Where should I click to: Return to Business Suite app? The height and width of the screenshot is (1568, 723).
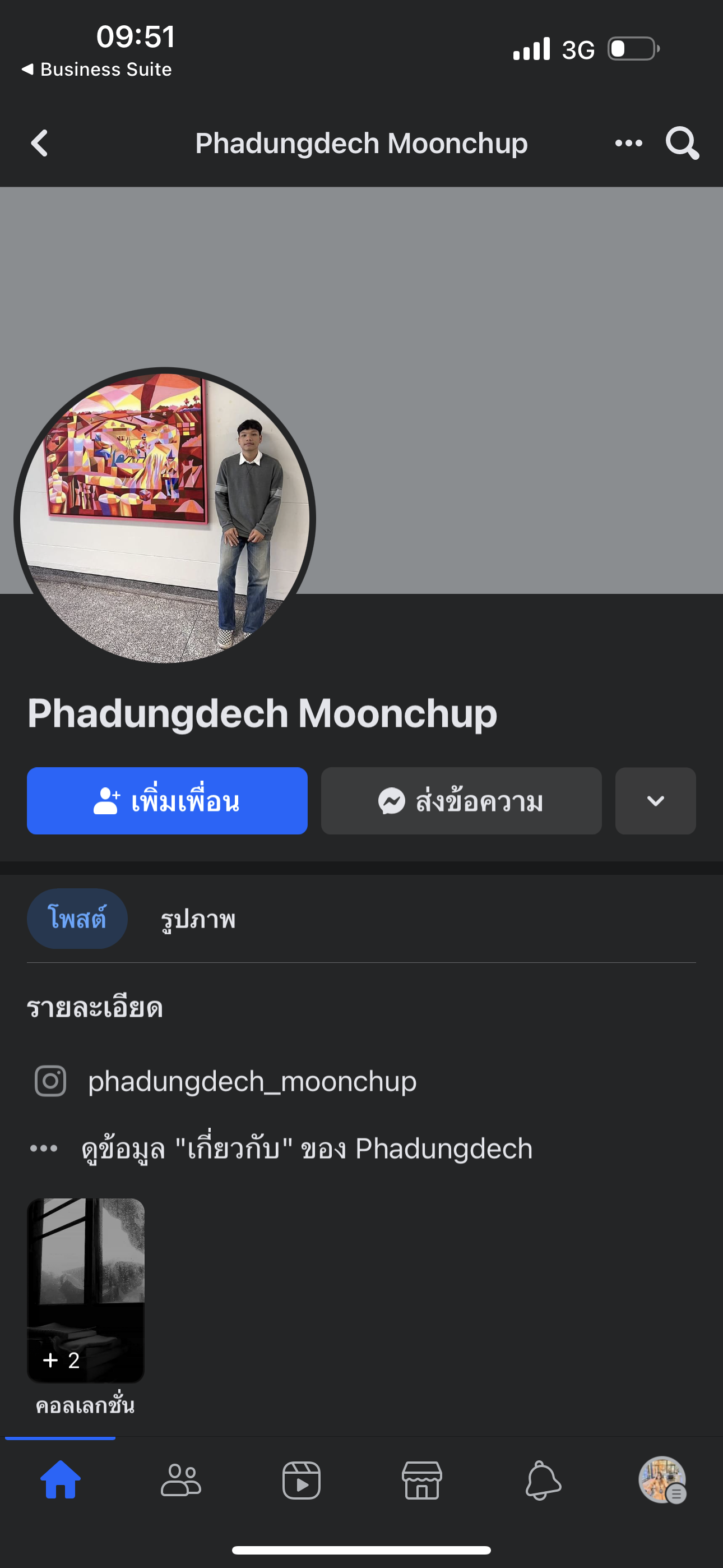(x=98, y=70)
